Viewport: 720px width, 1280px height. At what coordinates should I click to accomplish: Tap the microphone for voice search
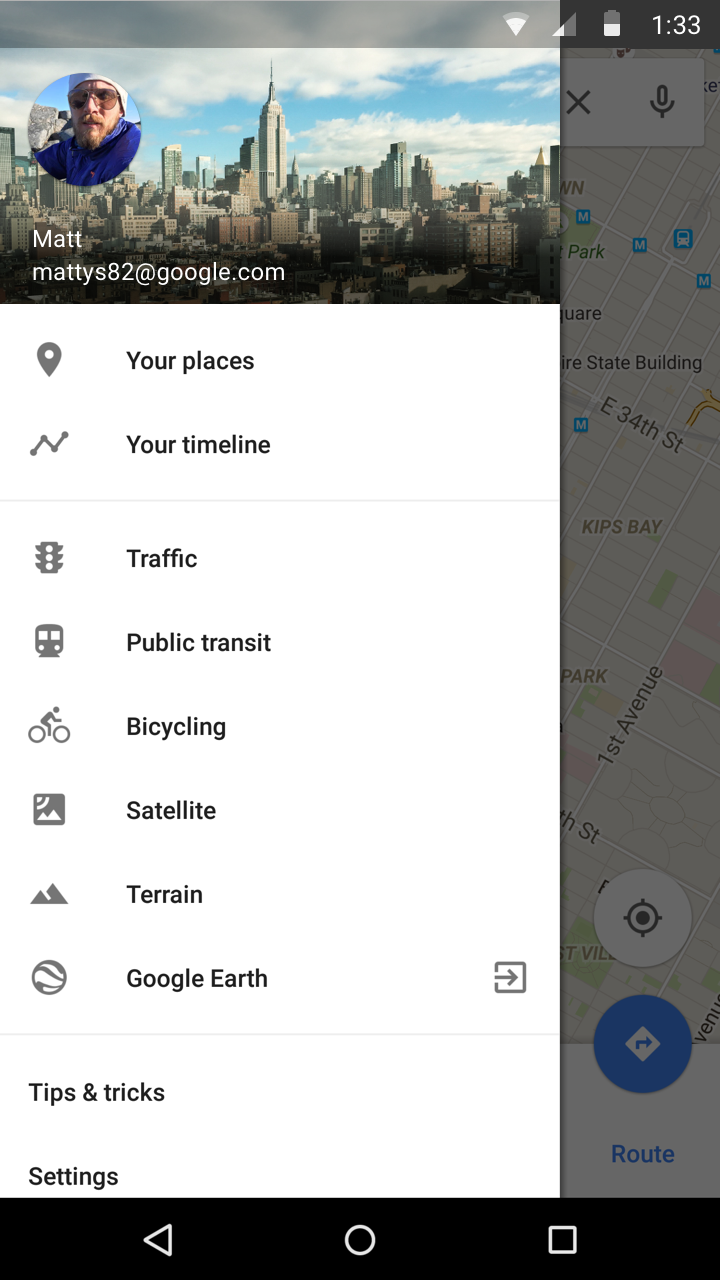pyautogui.click(x=661, y=102)
